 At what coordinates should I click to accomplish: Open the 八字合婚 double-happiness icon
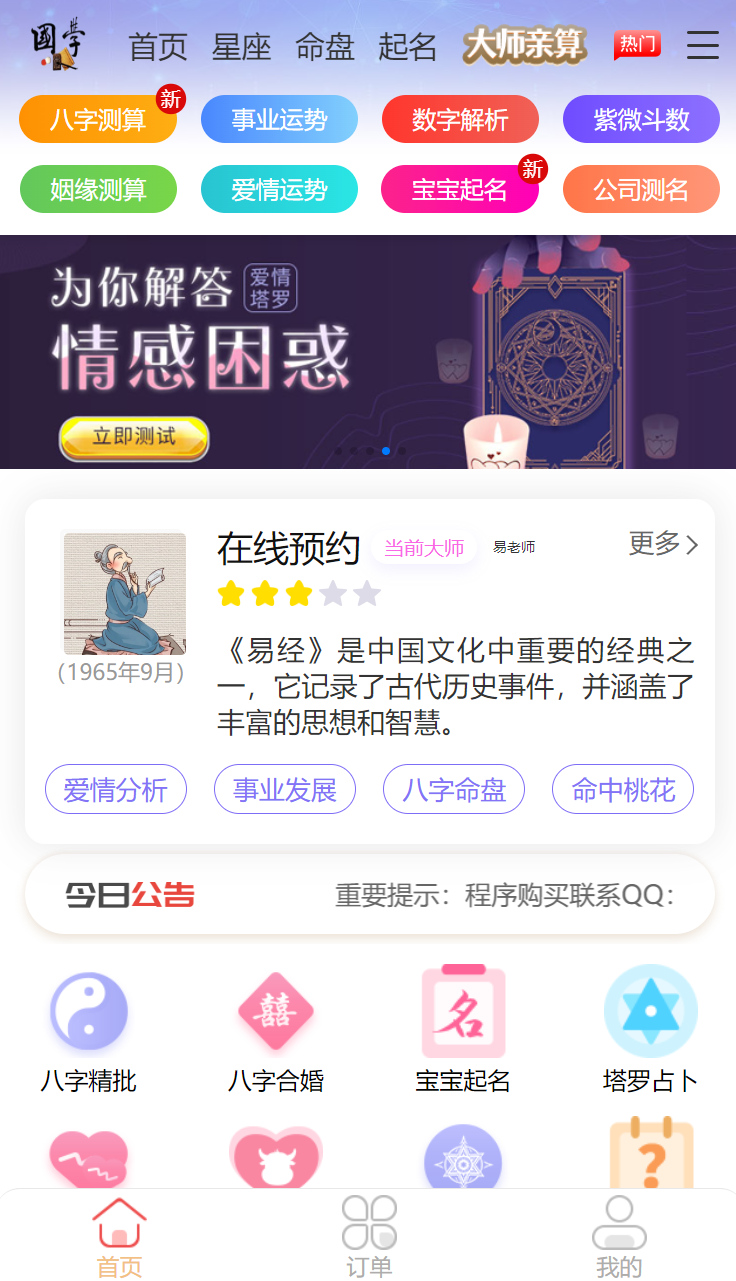[276, 1010]
